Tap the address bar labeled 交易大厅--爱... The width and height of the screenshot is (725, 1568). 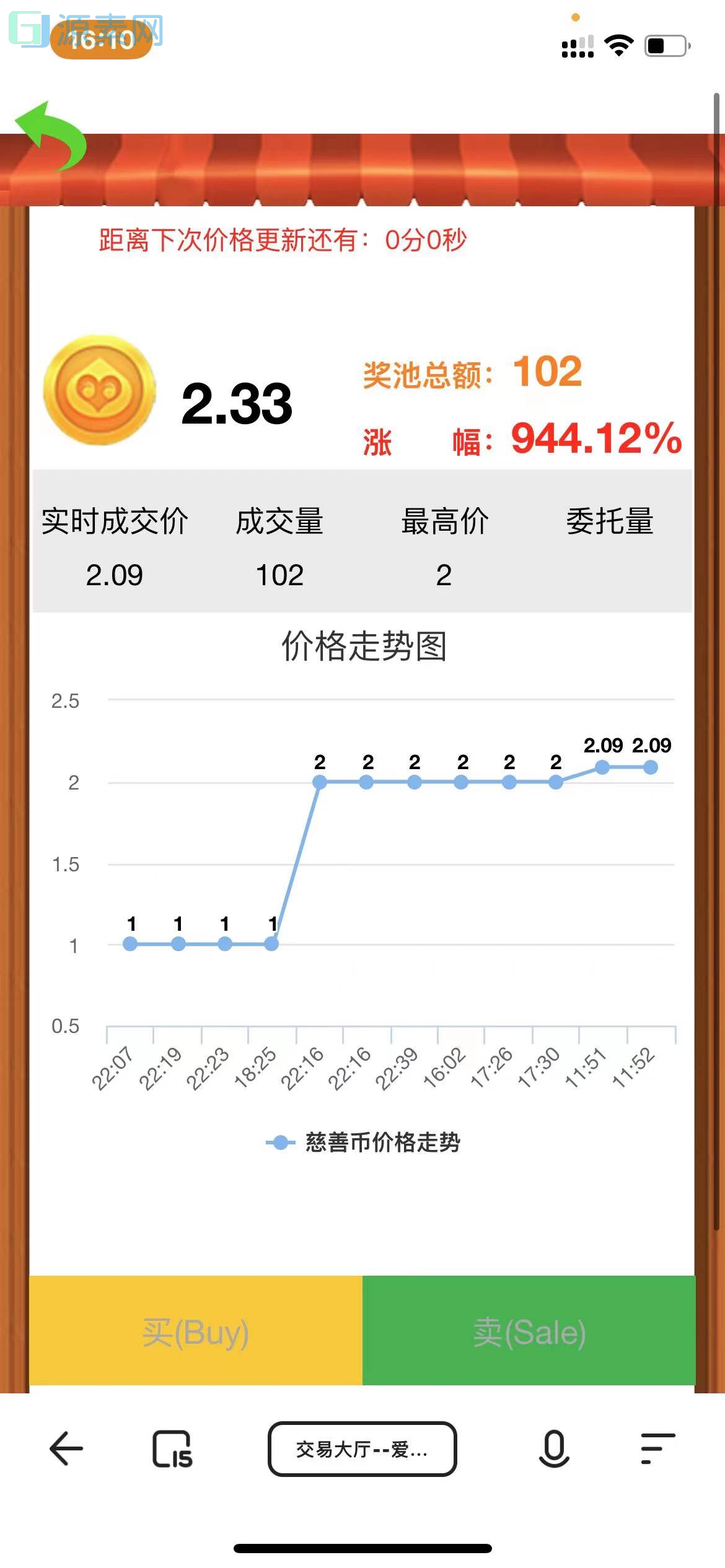tap(362, 1449)
